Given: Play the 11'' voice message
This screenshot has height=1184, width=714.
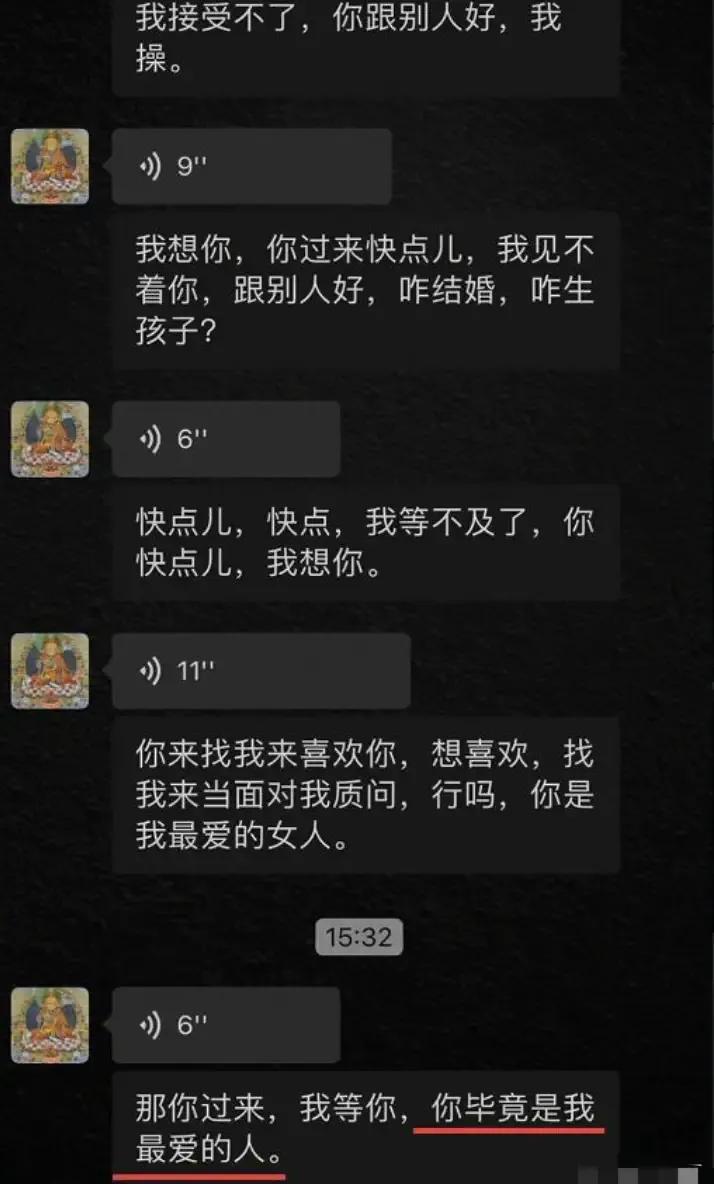Looking at the screenshot, I should (260, 671).
